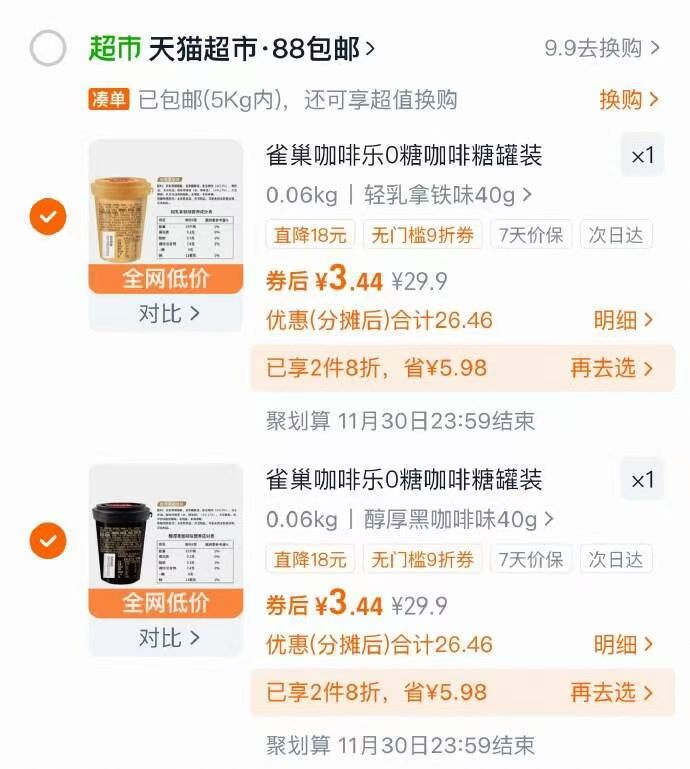
Task: Deselect the 醇厚黑咖啡味 coffee candy item
Action: tap(48, 541)
